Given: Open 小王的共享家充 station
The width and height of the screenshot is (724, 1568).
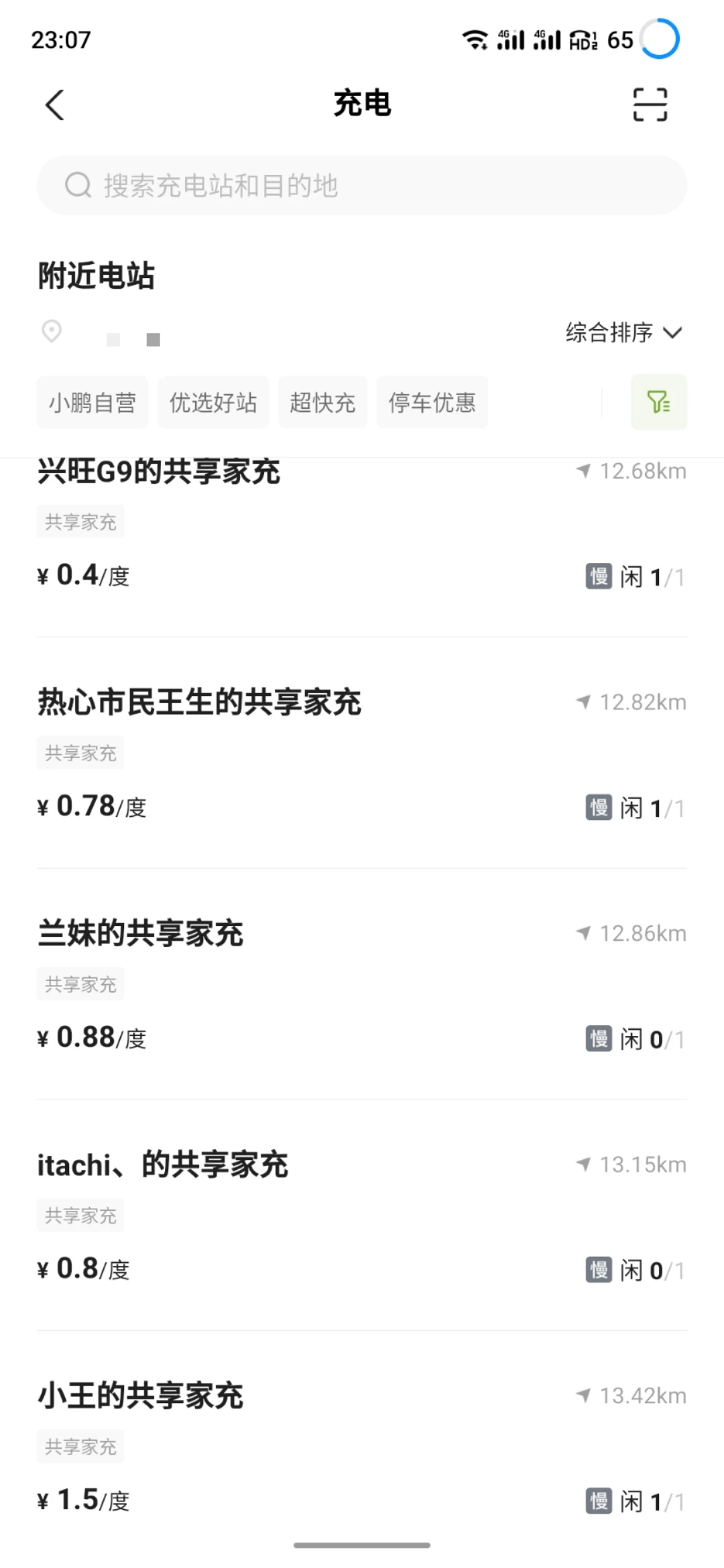Looking at the screenshot, I should pyautogui.click(x=141, y=1396).
